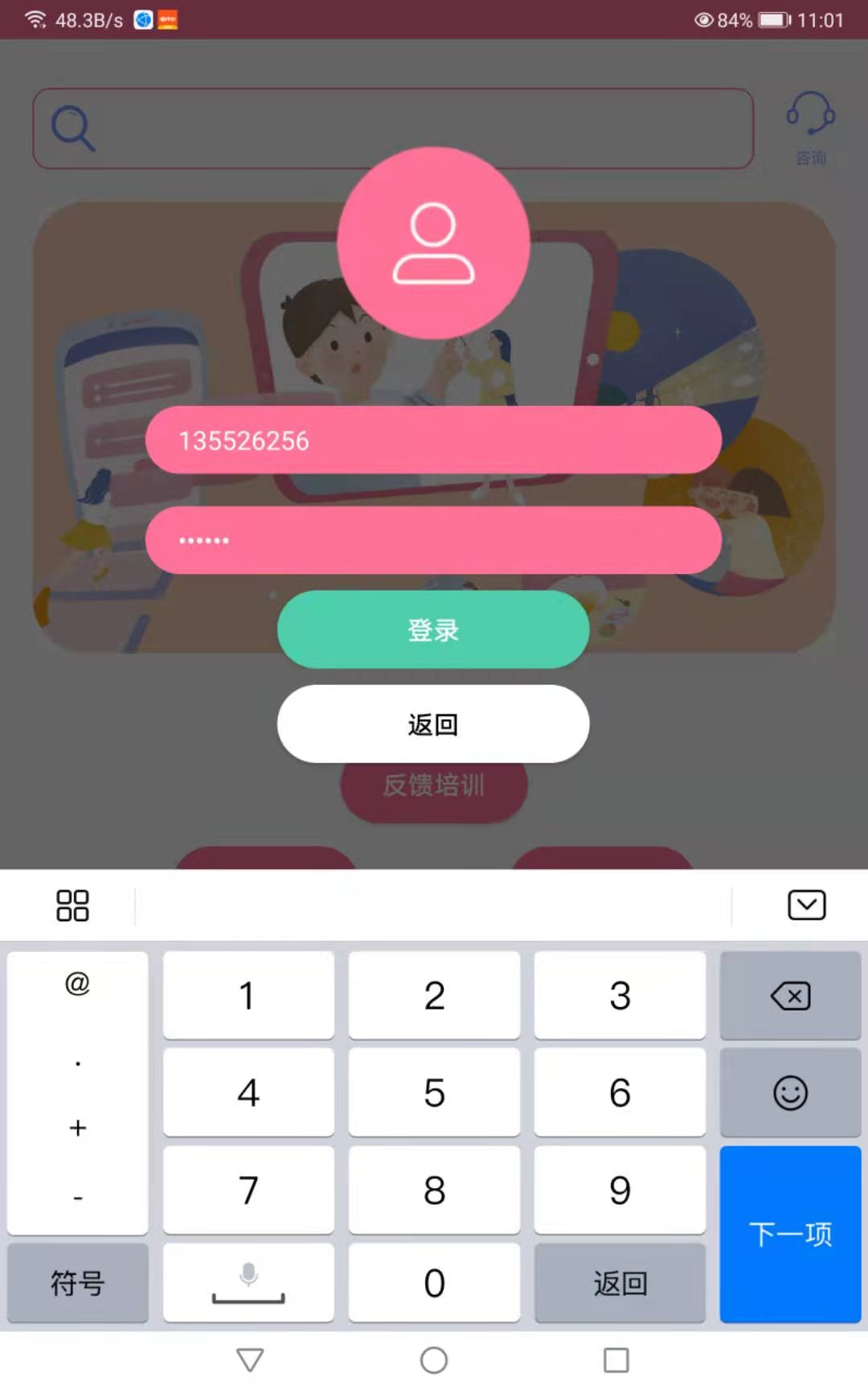Screen dimensions: 868x1389
Task: Tap the number 0 key
Action: [x=434, y=1283]
